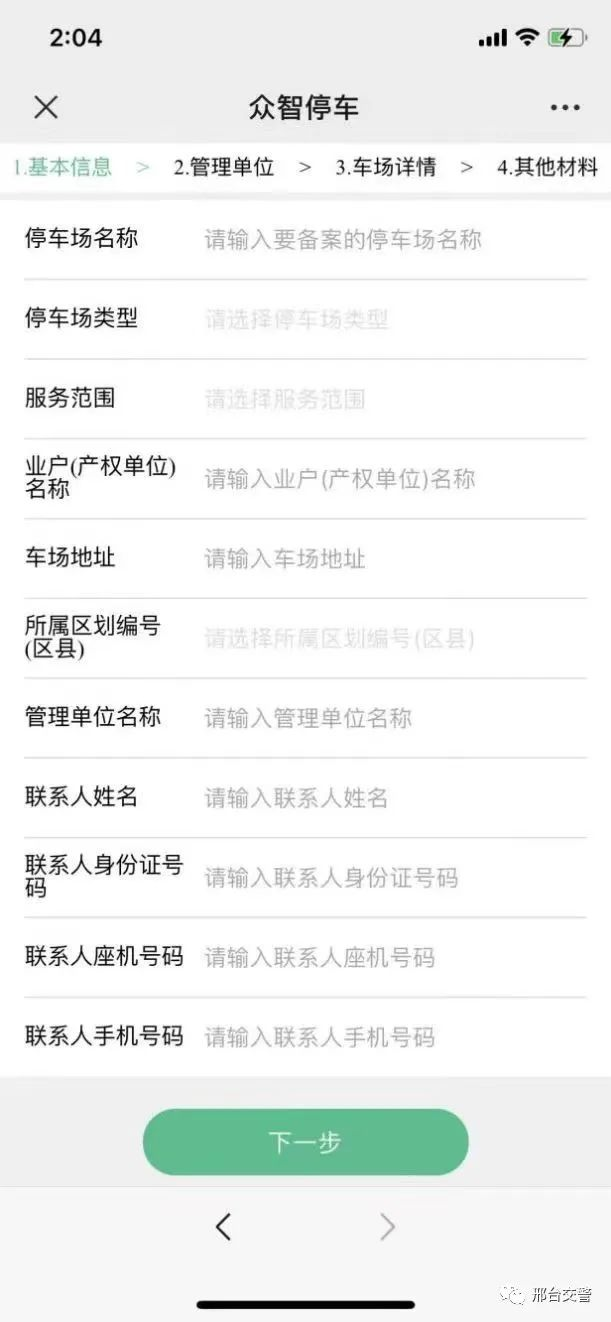
Task: Go back with the bottom left arrow
Action: coord(223,1227)
